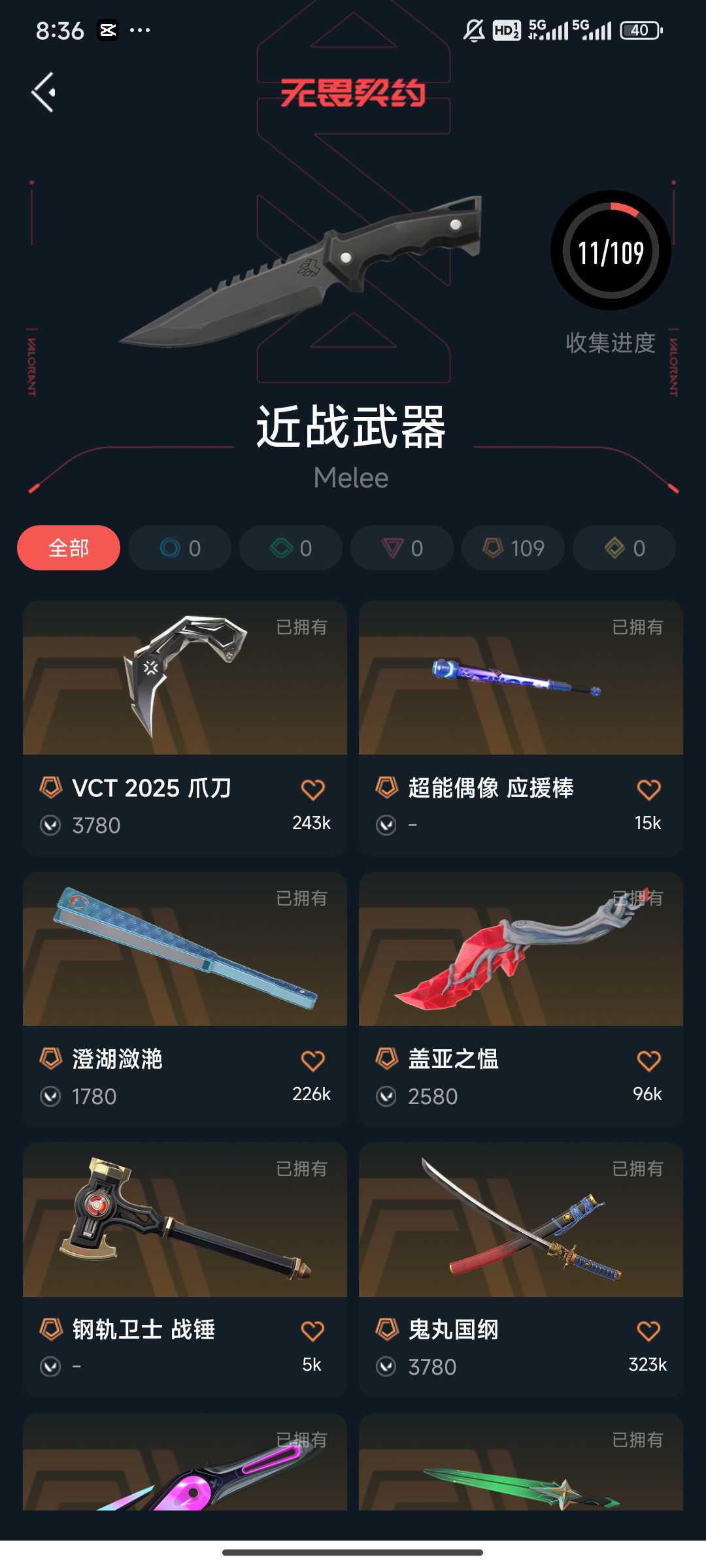Screen dimensions: 706x1568
Task: Filter by the blue circle tier chip
Action: pos(180,547)
